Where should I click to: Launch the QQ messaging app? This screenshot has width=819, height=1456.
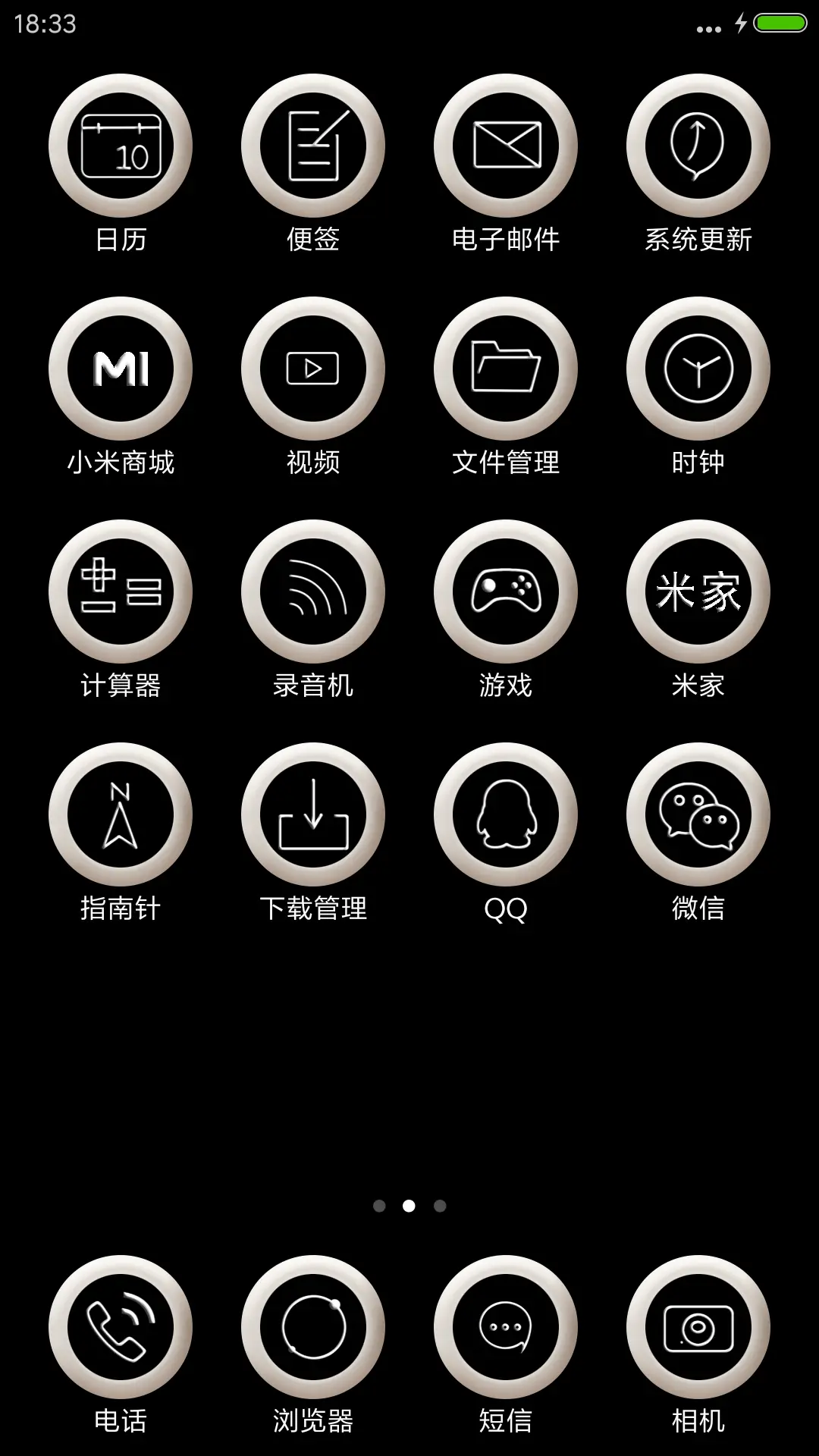(506, 813)
